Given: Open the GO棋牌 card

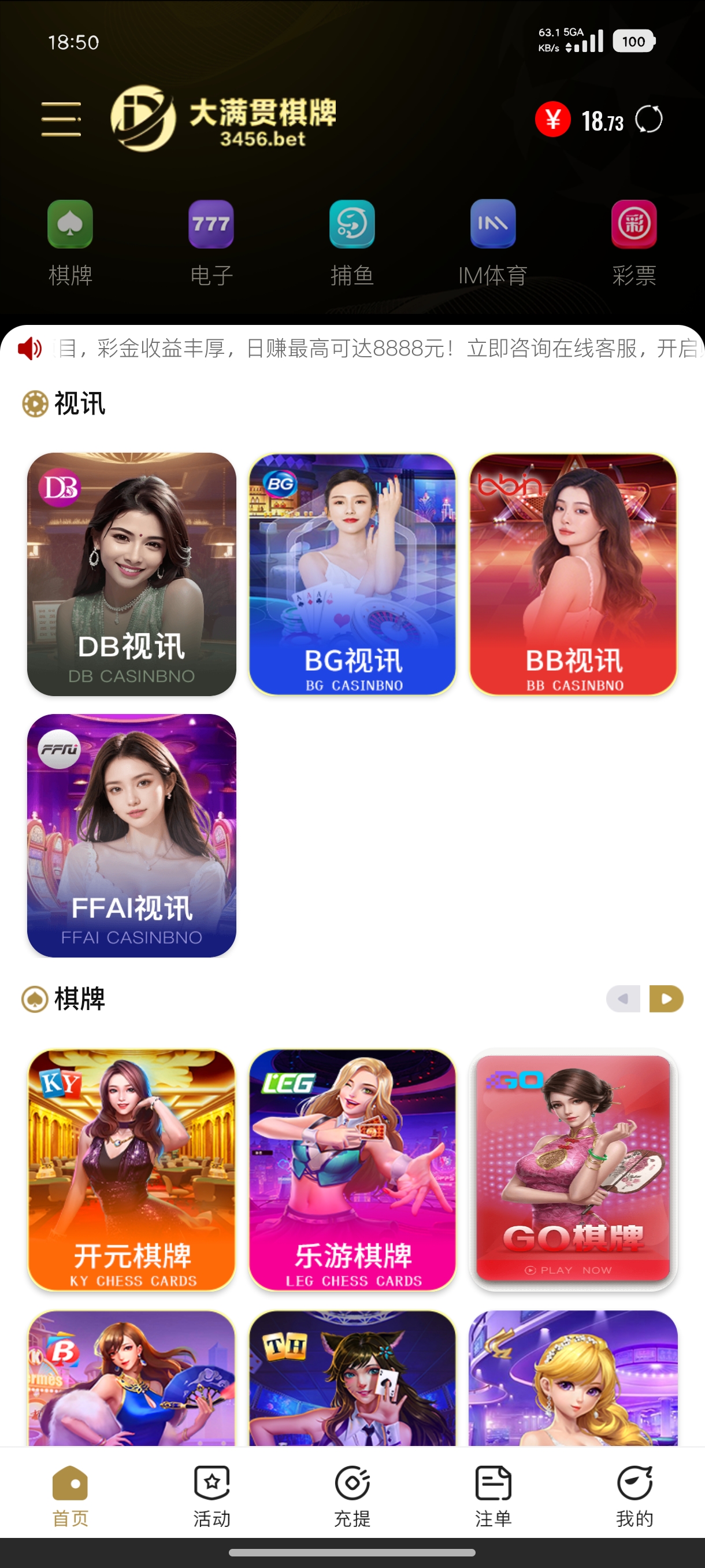Looking at the screenshot, I should coord(573,1169).
